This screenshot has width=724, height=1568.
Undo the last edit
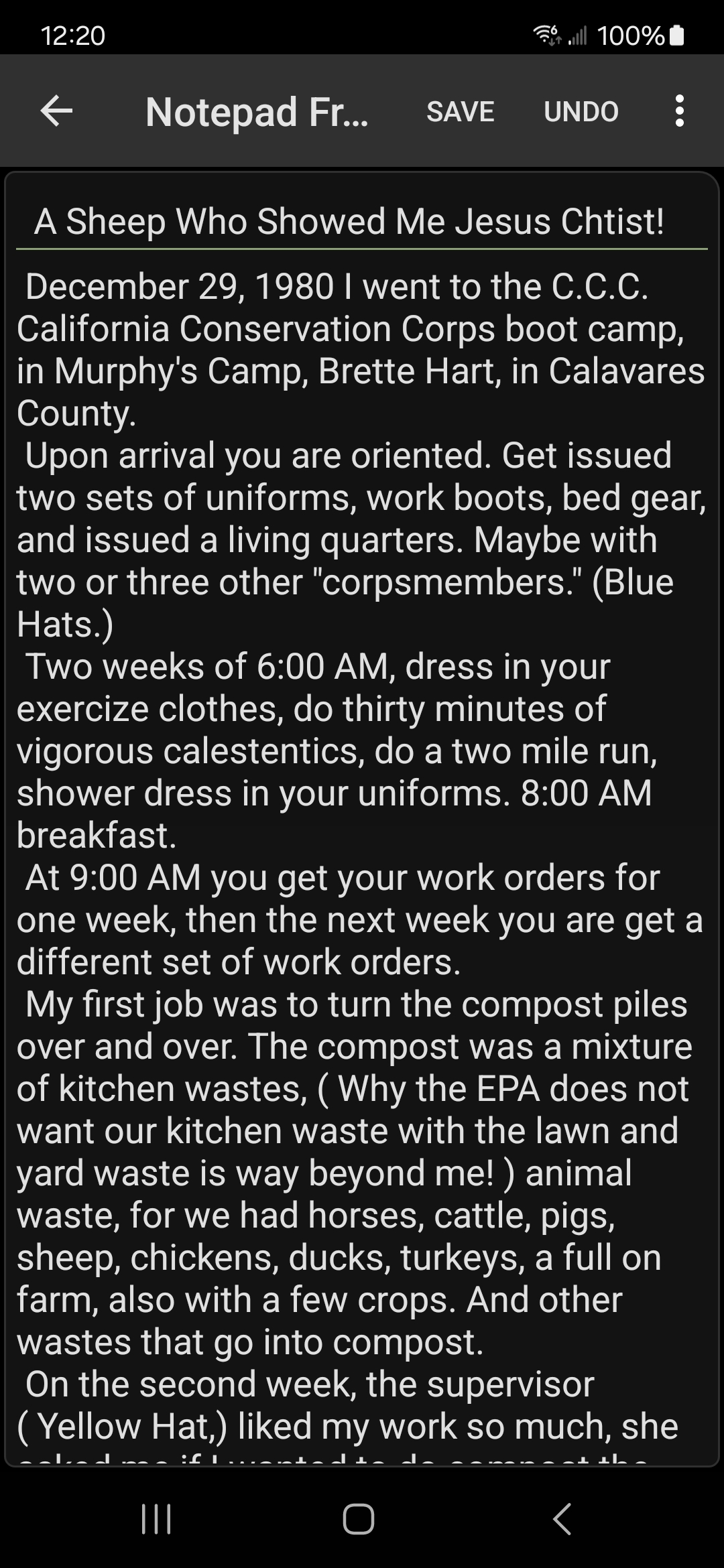(581, 111)
